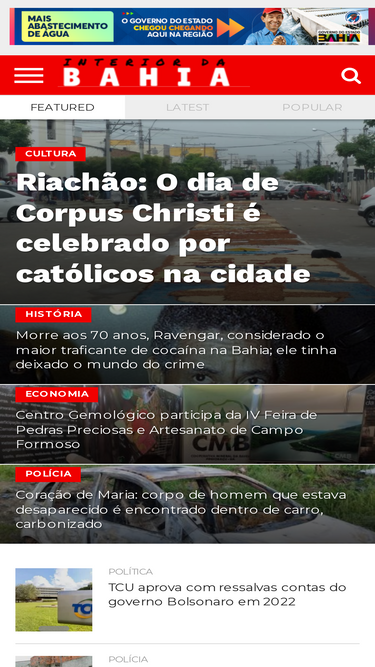
Task: Go to the Interior da Bahia homepage logo
Action: (x=147, y=73)
